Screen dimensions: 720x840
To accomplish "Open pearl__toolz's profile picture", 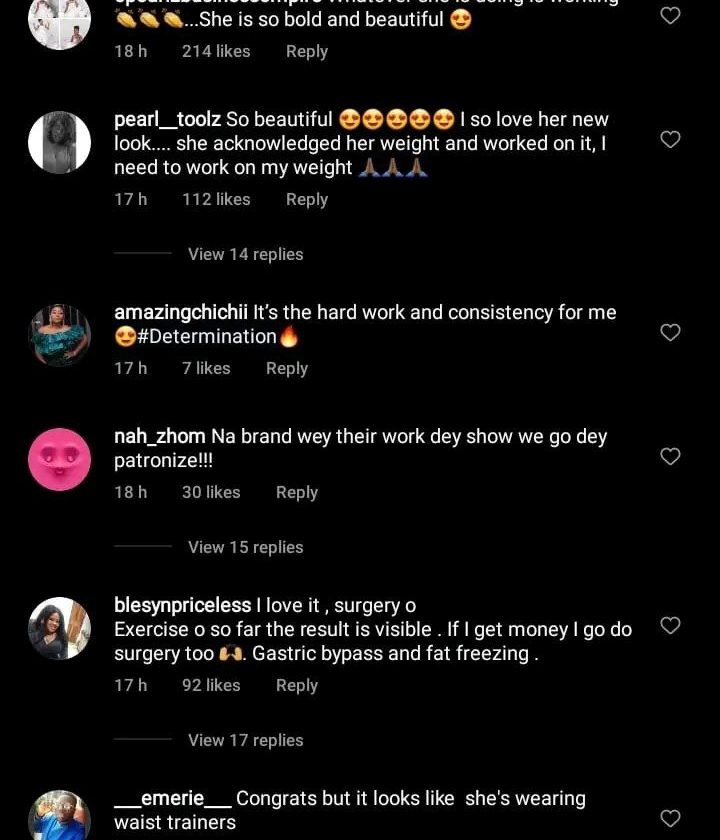I will click(60, 142).
